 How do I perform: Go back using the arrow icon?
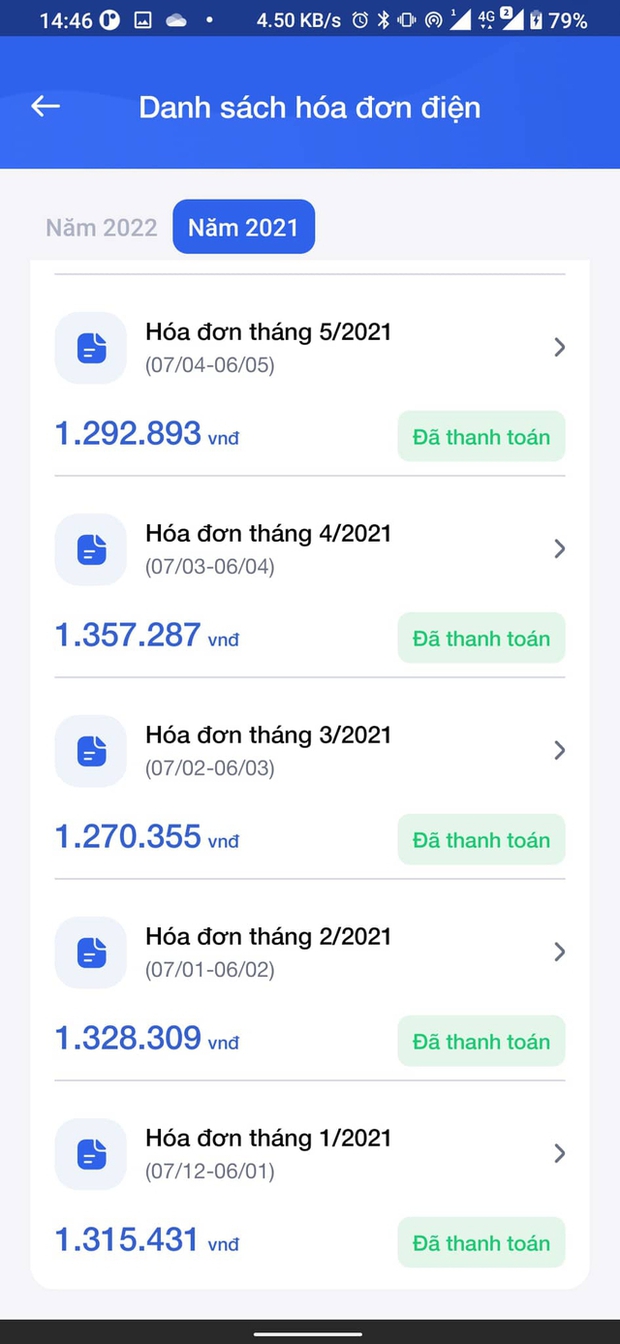pyautogui.click(x=46, y=106)
